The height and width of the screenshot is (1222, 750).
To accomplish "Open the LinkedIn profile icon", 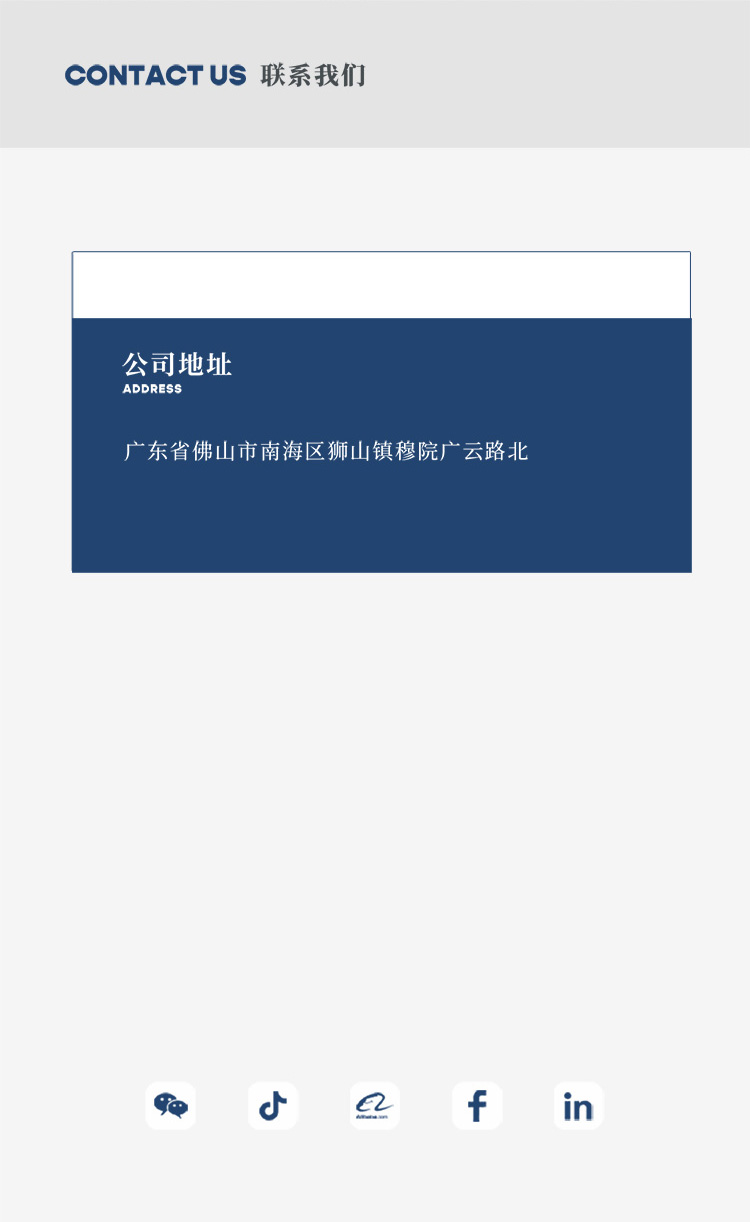I will coord(578,1106).
